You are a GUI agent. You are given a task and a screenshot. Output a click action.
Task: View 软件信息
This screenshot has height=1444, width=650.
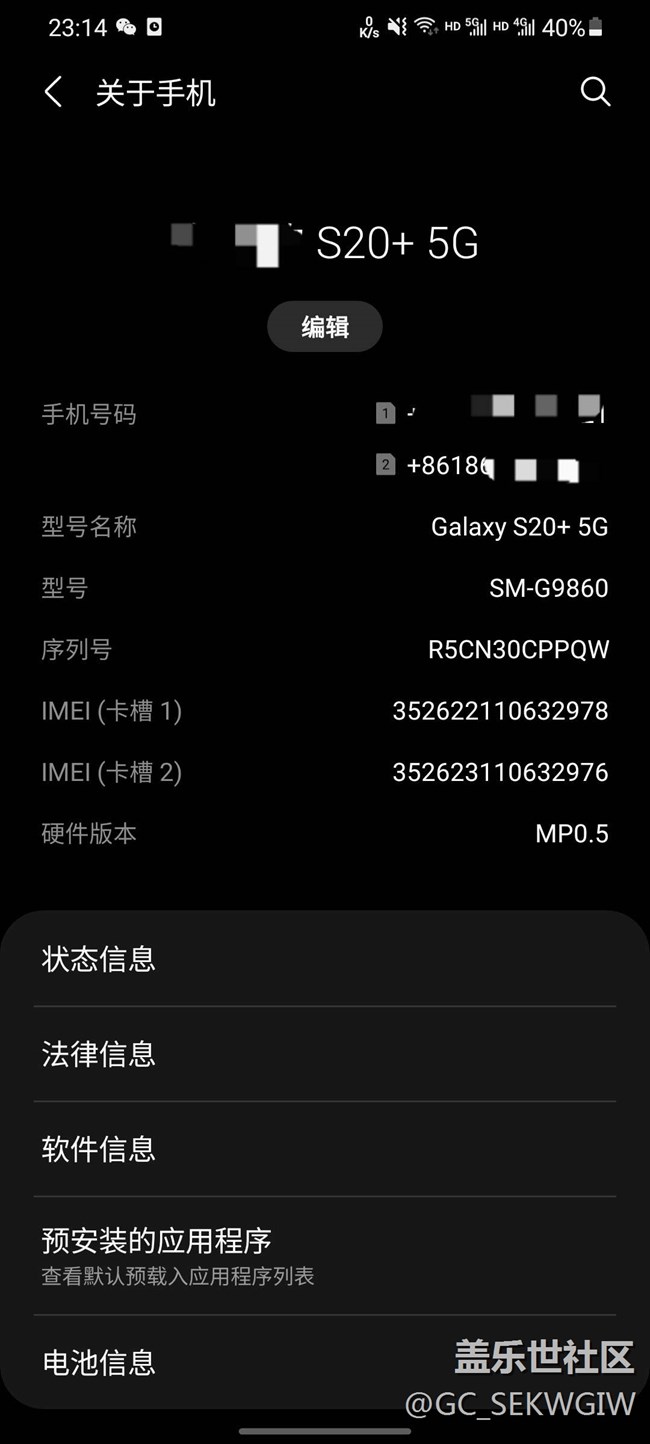[x=100, y=1149]
